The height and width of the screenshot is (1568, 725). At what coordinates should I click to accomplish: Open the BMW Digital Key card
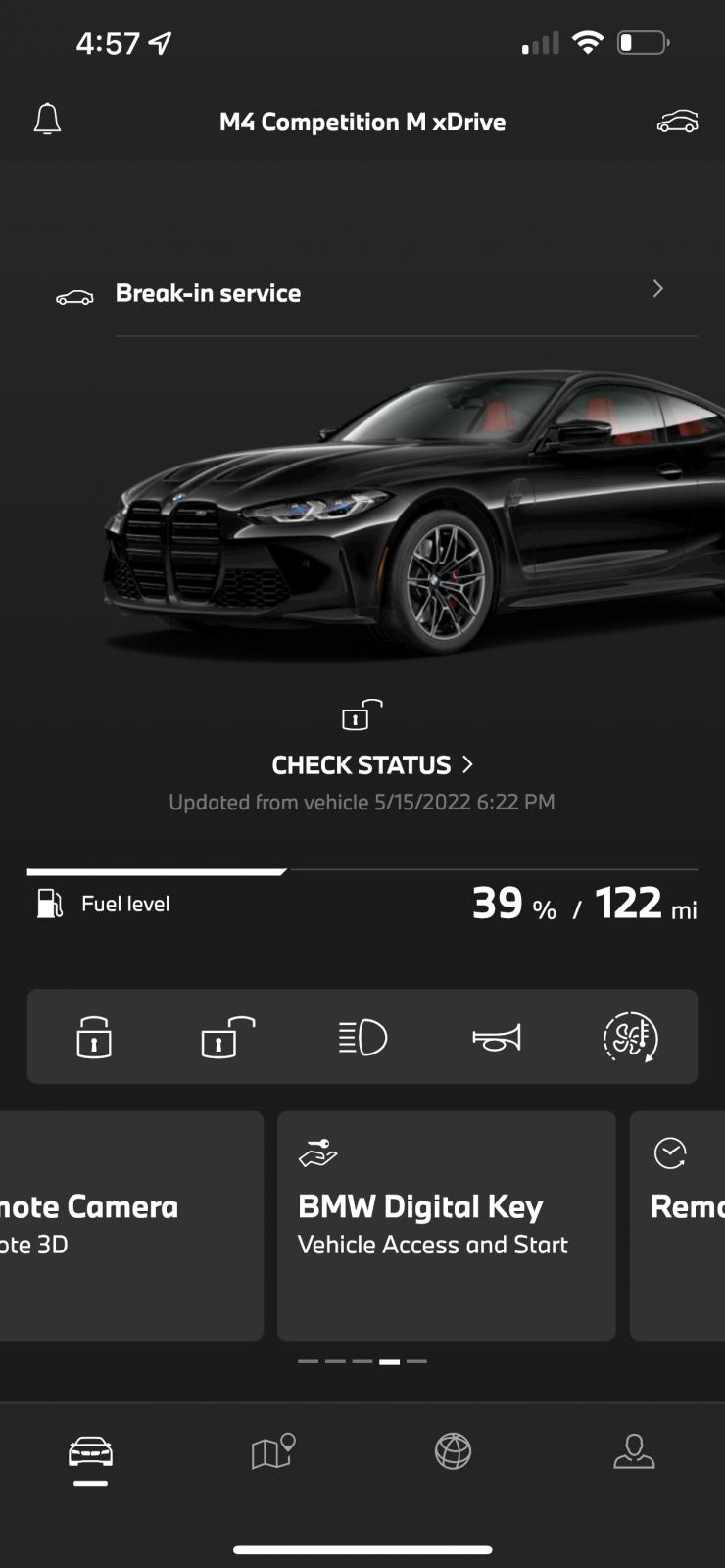(446, 1225)
